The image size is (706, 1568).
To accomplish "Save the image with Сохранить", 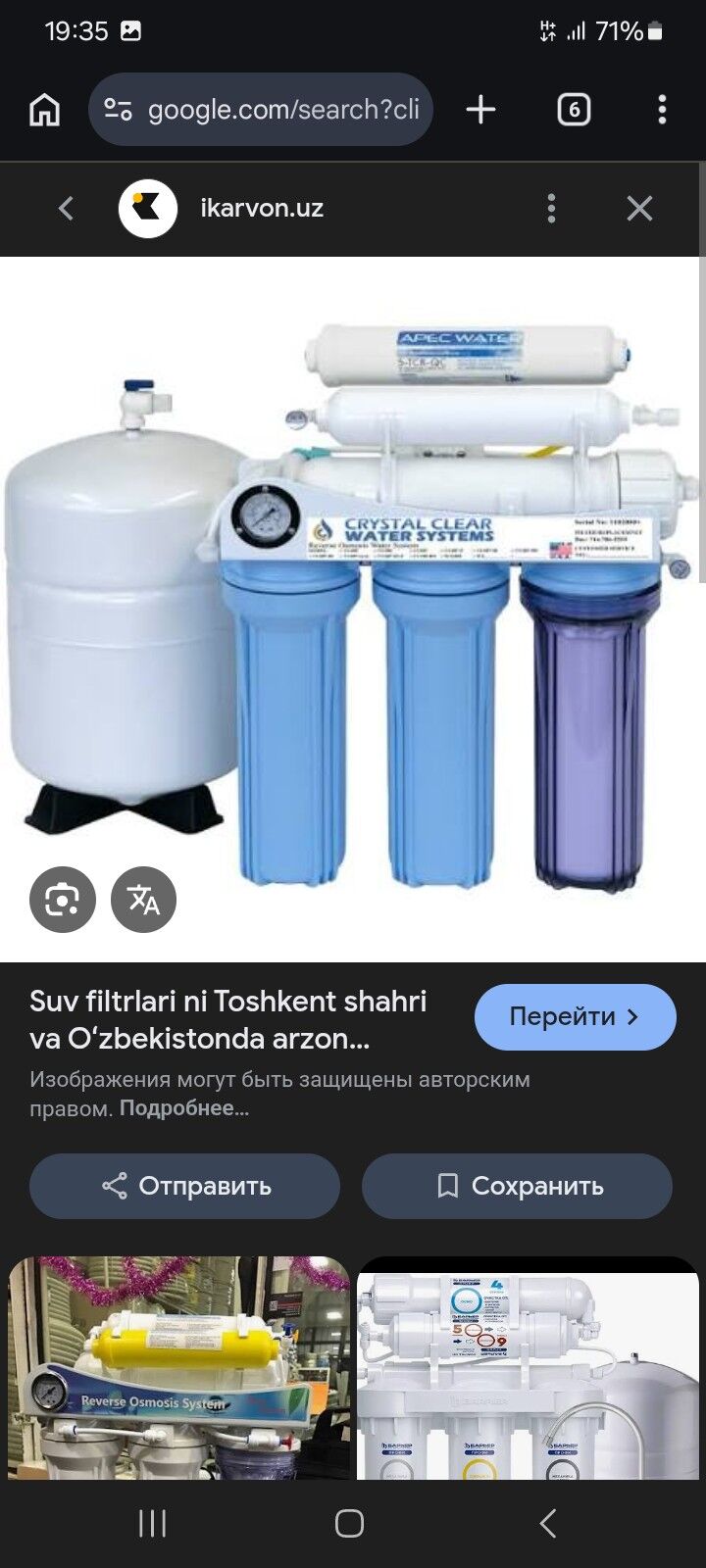I will click(518, 1186).
